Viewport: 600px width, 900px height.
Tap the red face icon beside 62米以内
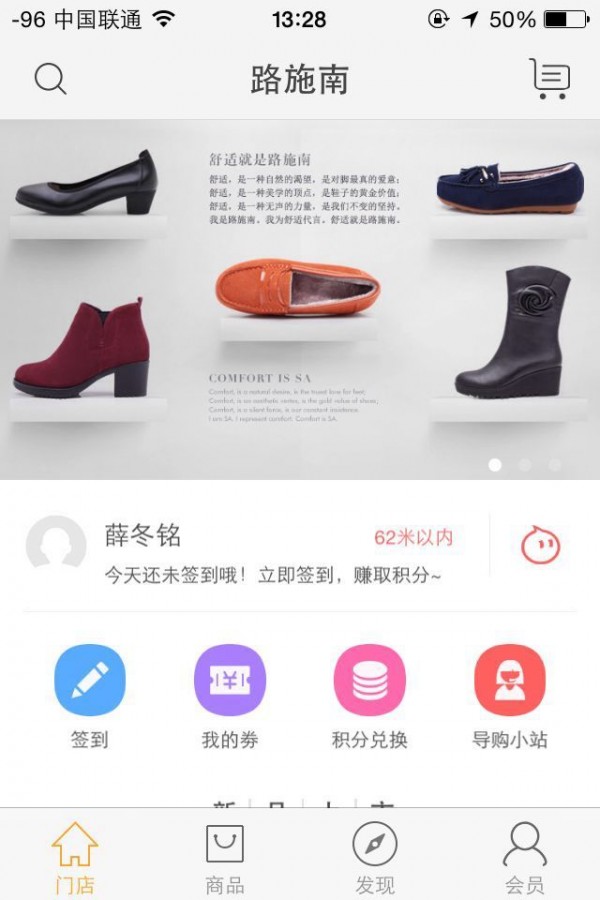[541, 545]
